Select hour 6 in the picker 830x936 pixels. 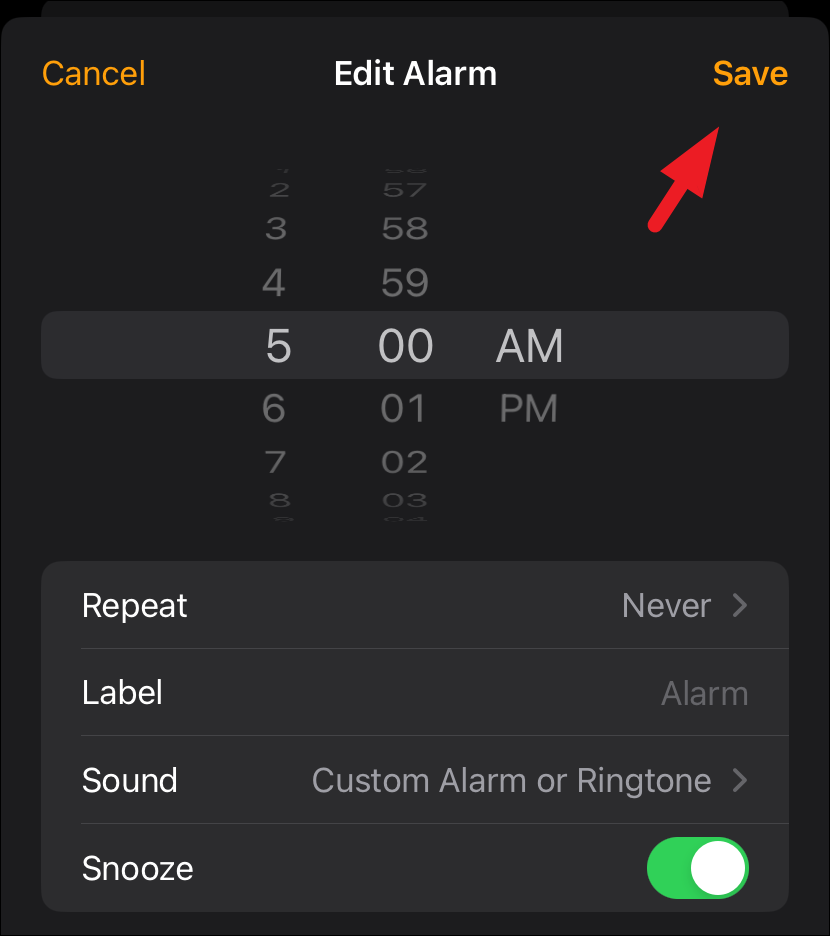tap(274, 408)
